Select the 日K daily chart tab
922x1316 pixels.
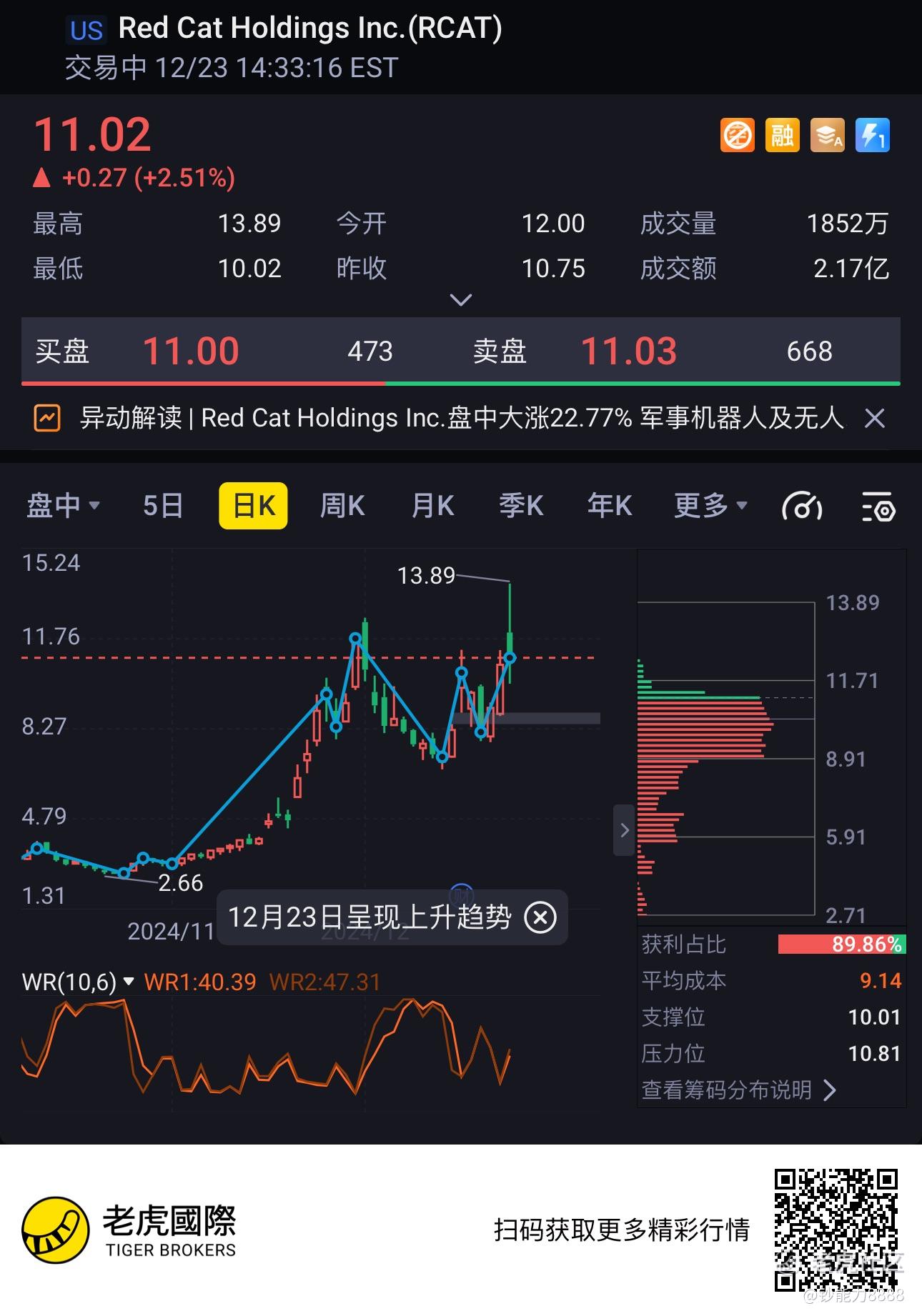tap(253, 506)
